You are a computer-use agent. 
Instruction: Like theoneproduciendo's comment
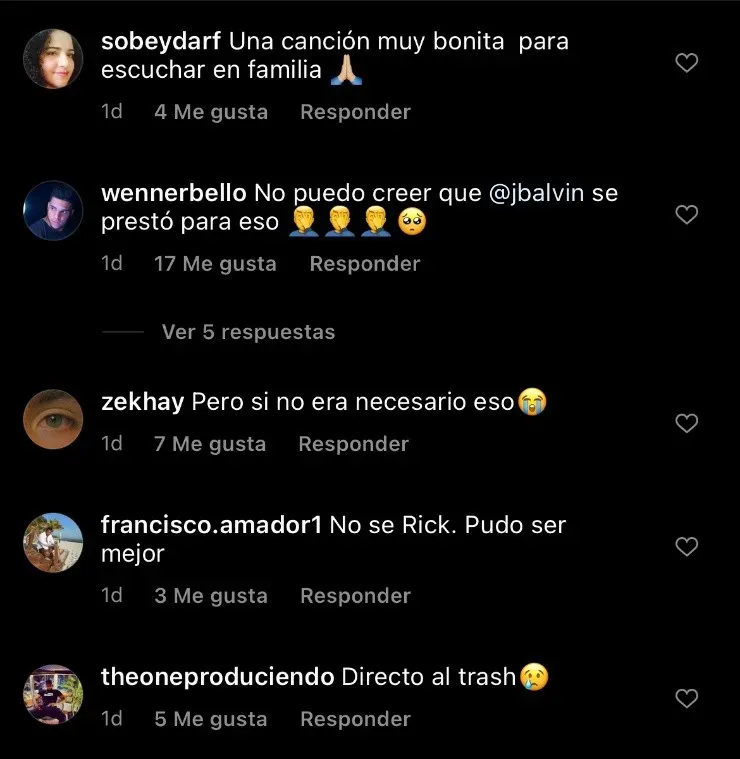686,699
